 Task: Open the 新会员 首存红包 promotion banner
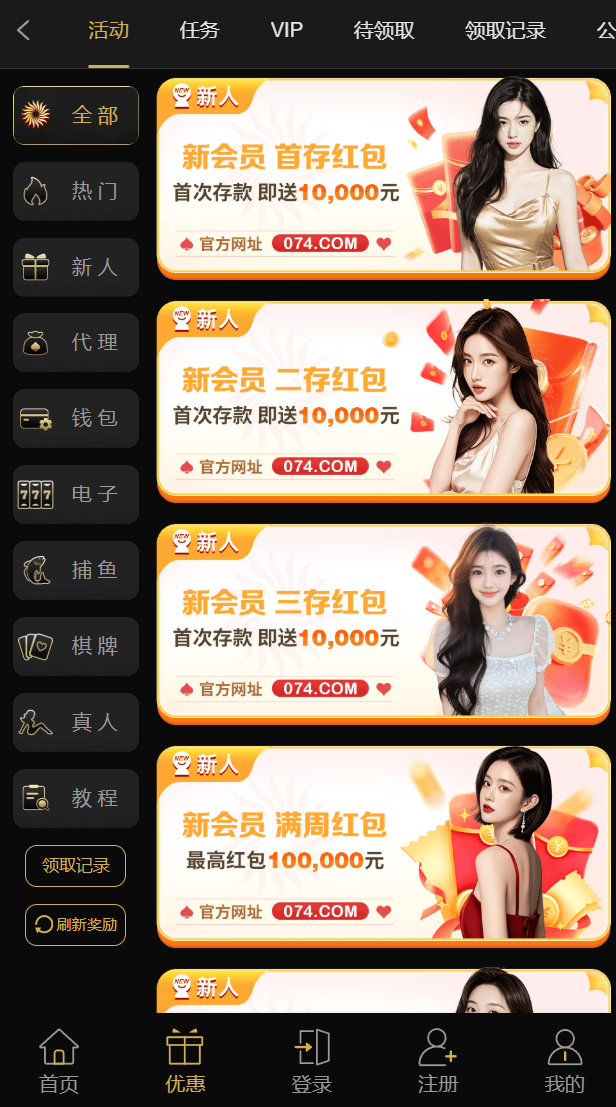tap(383, 176)
